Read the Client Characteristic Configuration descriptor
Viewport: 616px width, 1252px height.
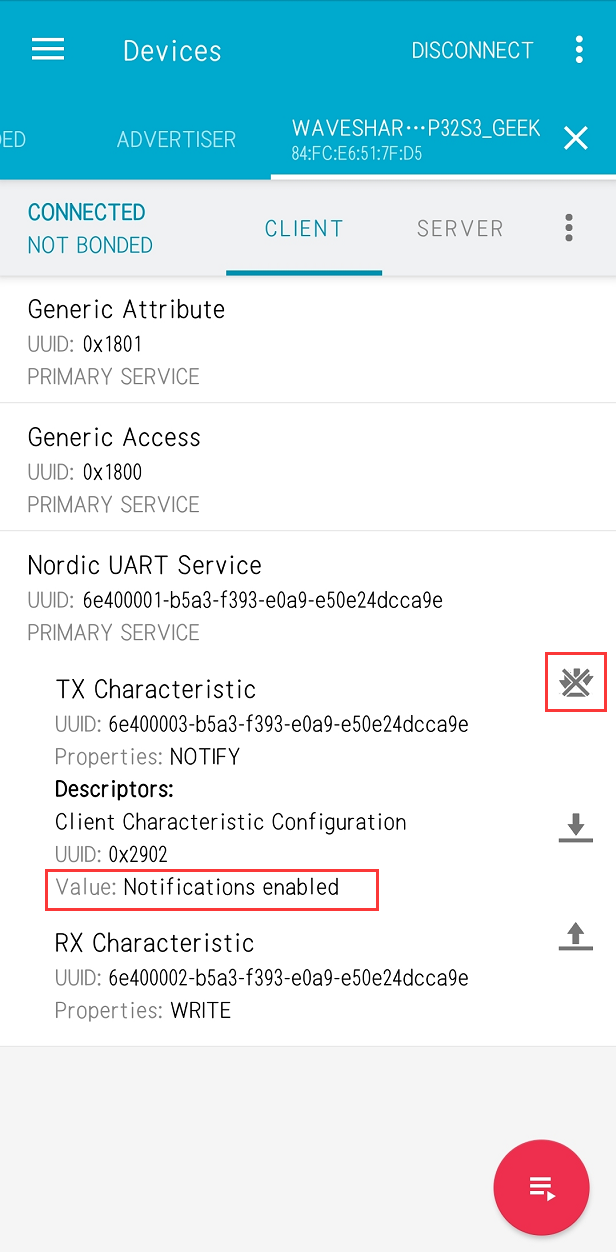(x=575, y=828)
